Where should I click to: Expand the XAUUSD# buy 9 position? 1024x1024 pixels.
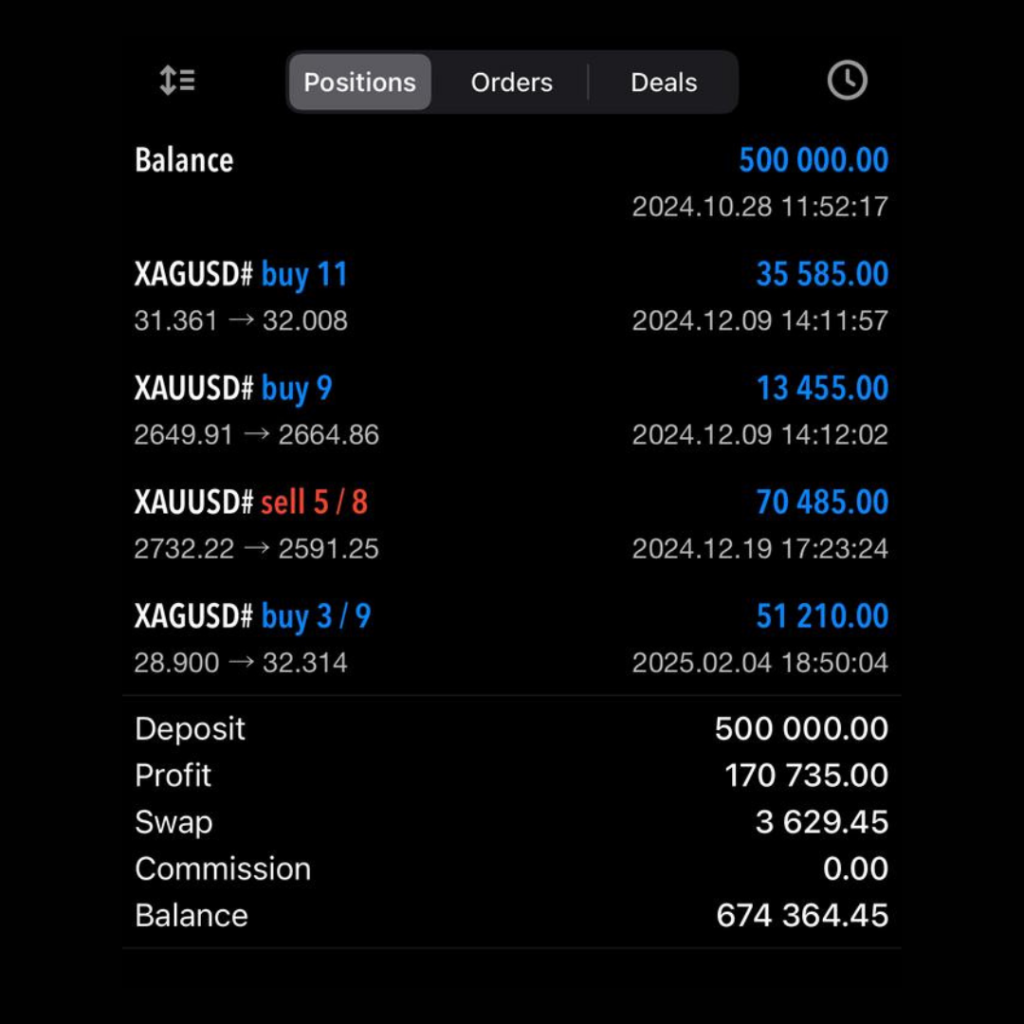(511, 411)
